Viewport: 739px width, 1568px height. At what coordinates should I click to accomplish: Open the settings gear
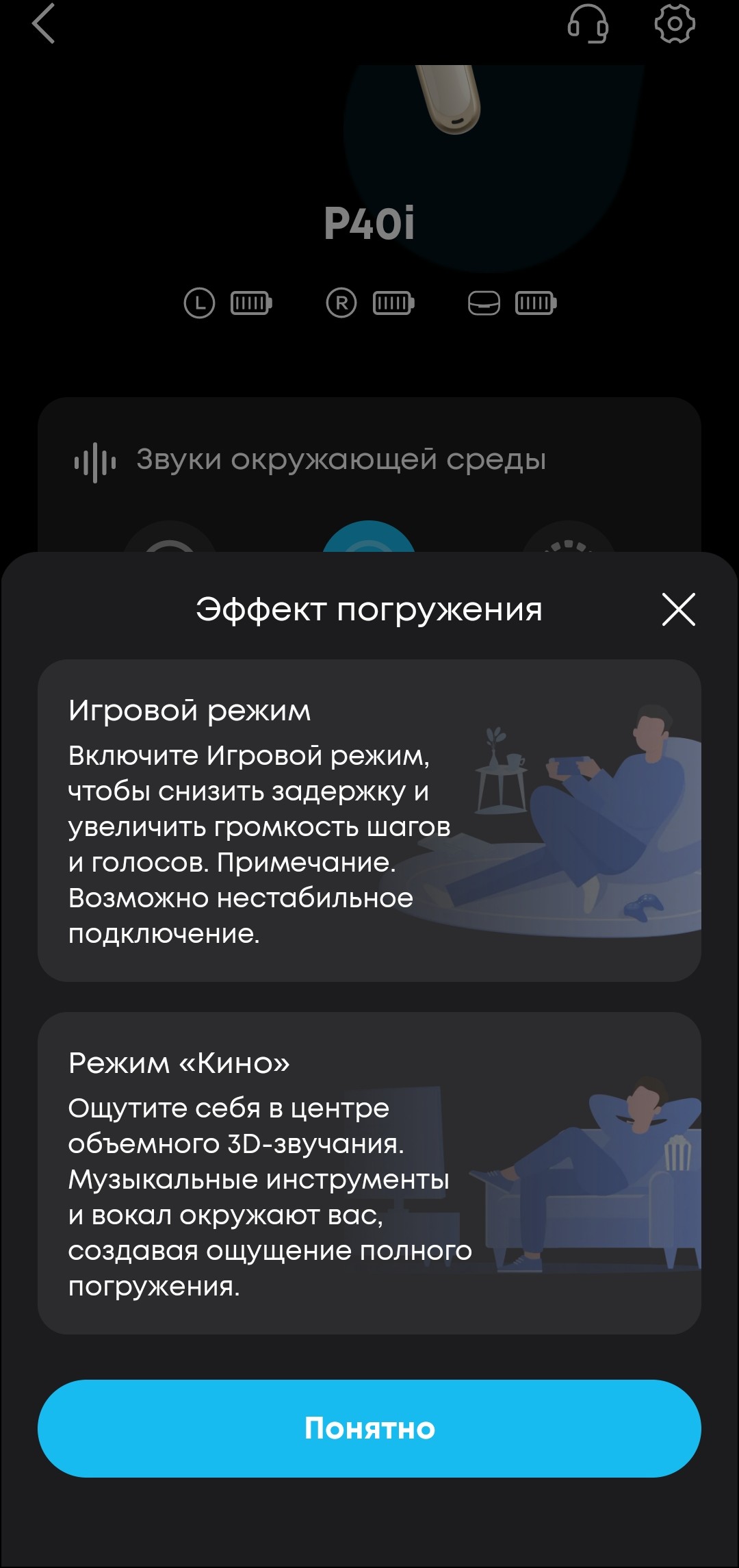(675, 25)
